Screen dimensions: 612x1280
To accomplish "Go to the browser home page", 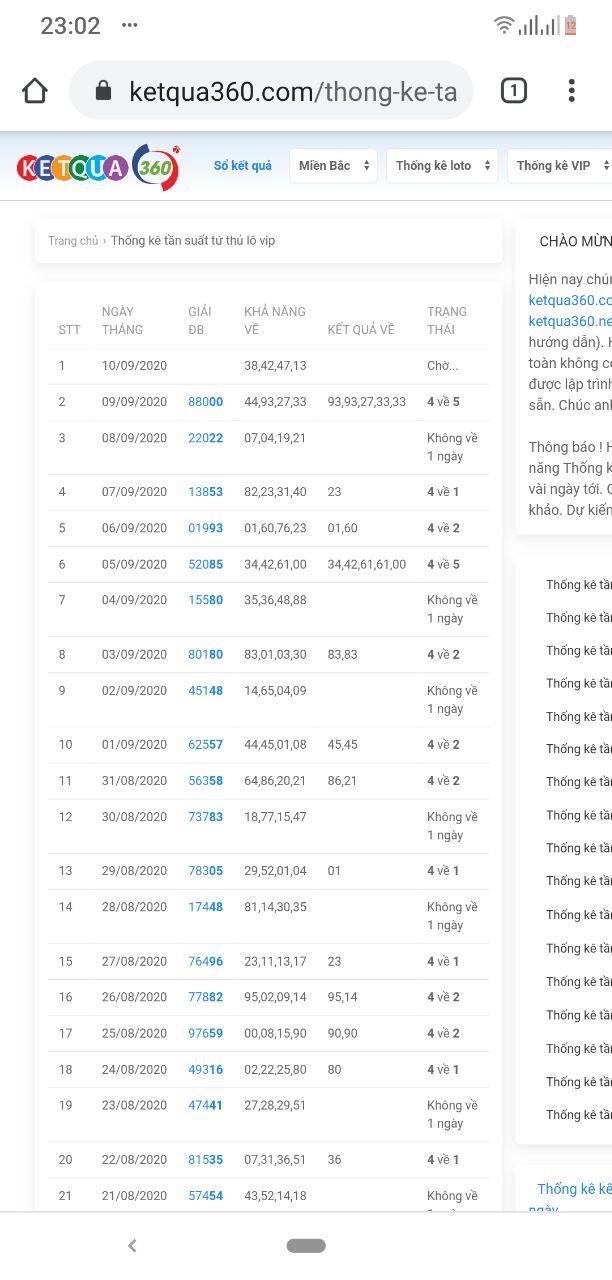I will [x=35, y=91].
